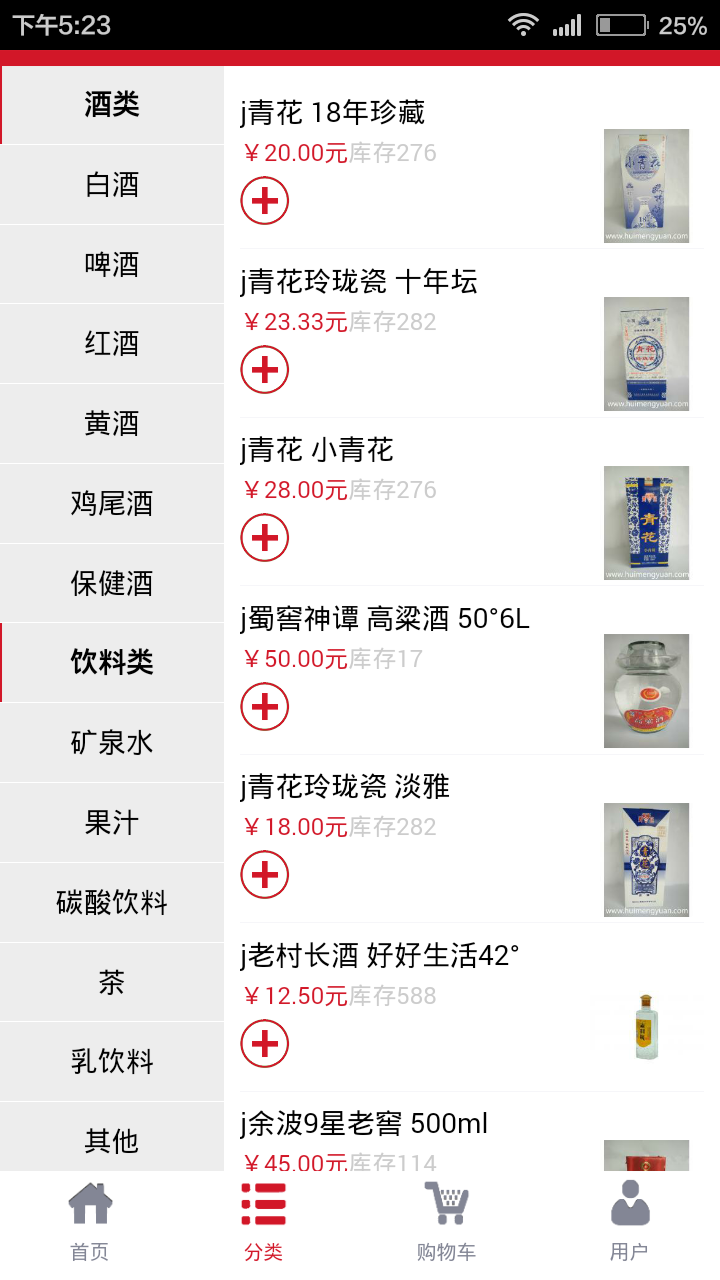This screenshot has height=1280, width=720.
Task: Add j青花玲珑瓷 淡雅 to cart
Action: click(x=265, y=875)
